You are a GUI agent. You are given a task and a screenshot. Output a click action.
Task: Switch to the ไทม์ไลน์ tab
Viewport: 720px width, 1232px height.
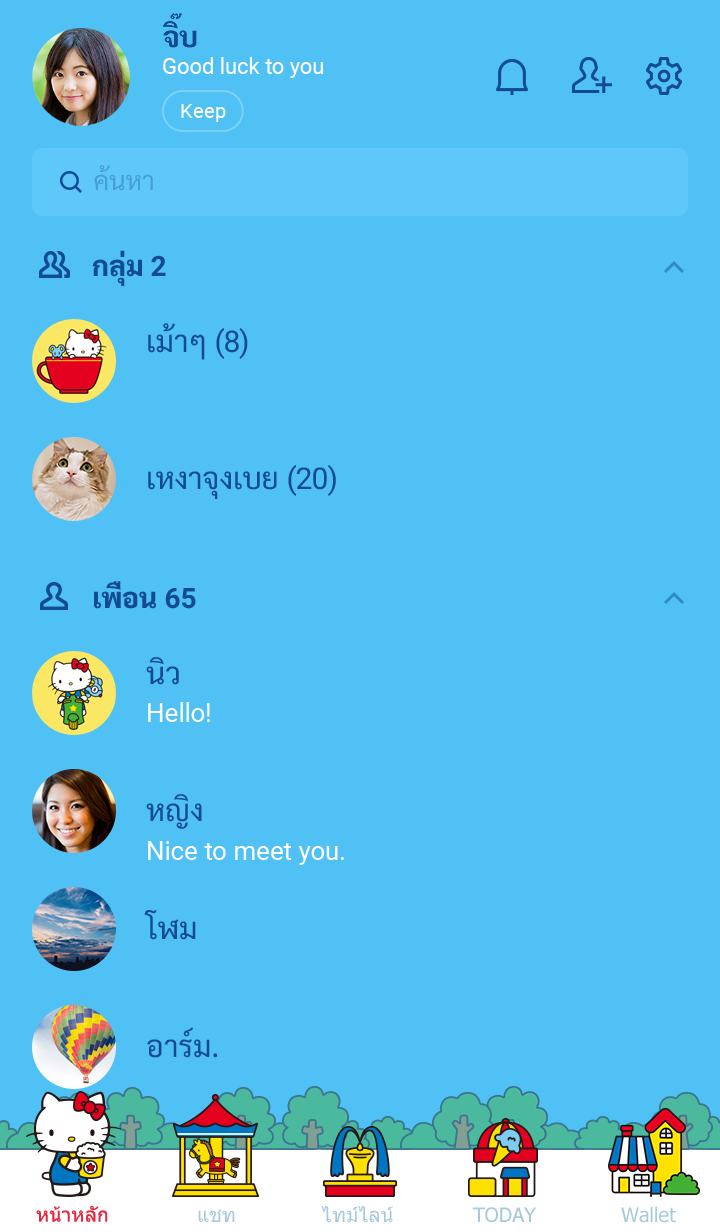[x=359, y=1165]
